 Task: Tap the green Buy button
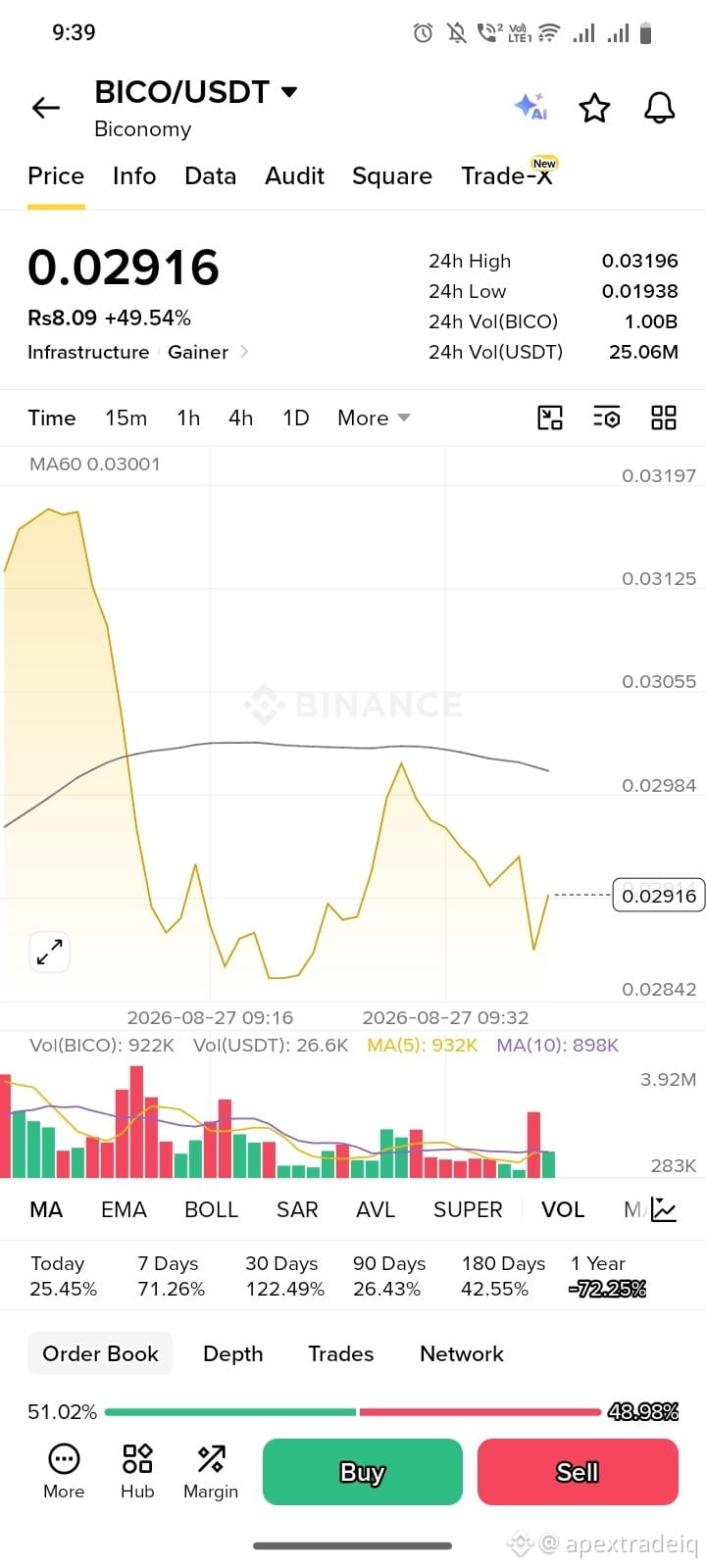point(363,1472)
